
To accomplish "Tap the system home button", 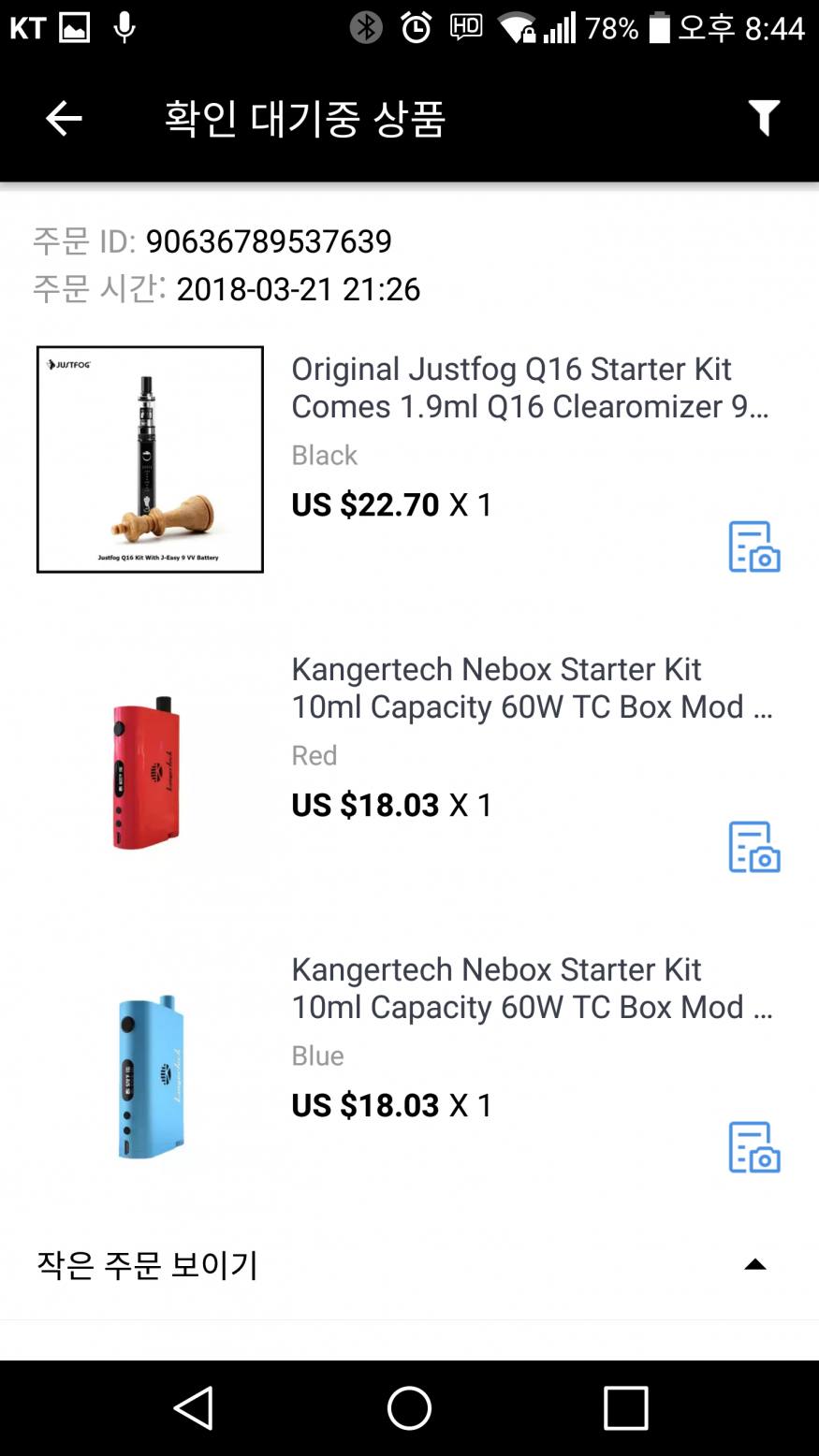I will [409, 1407].
